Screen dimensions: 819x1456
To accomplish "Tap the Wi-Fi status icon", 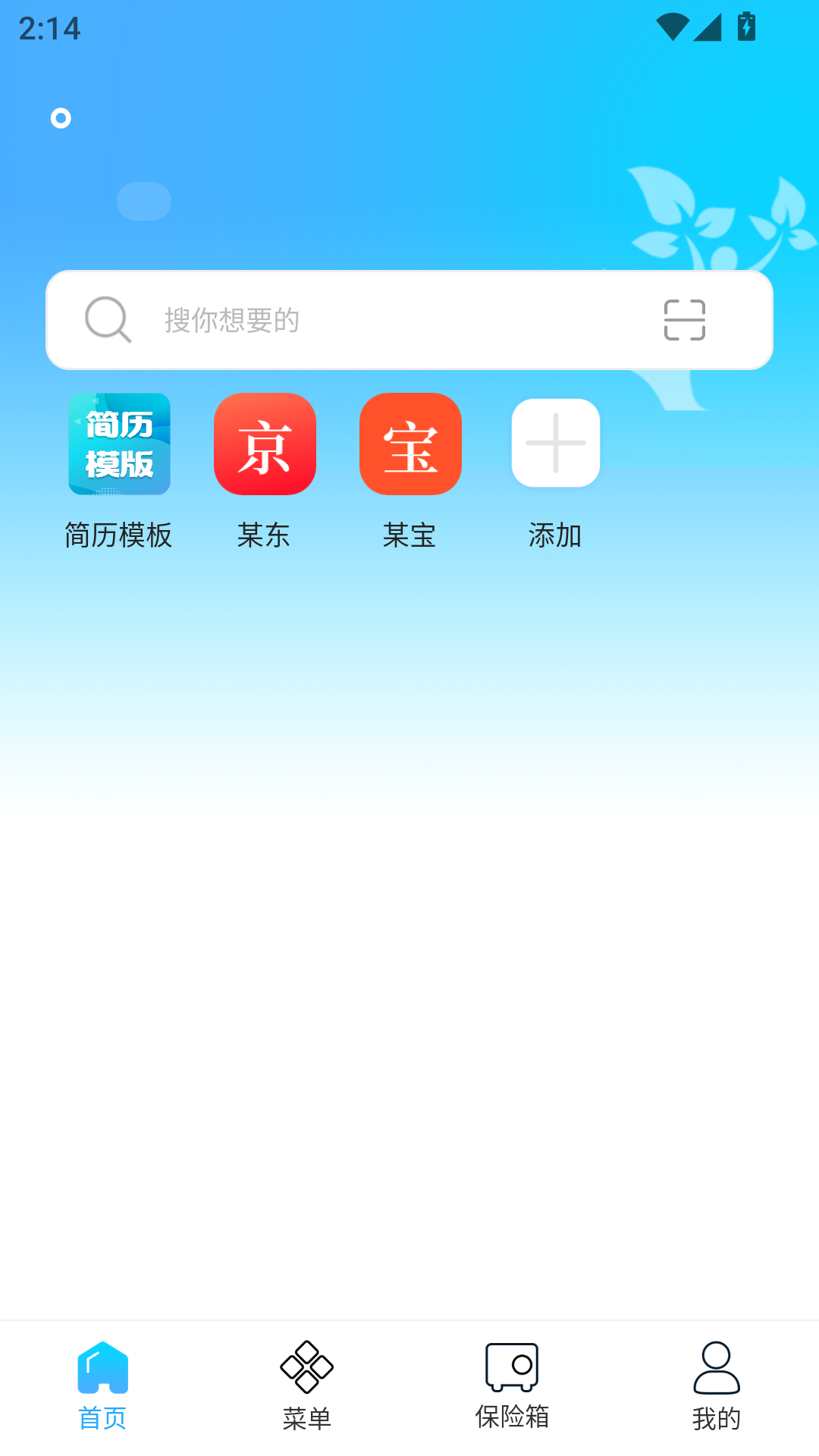I will tap(671, 25).
